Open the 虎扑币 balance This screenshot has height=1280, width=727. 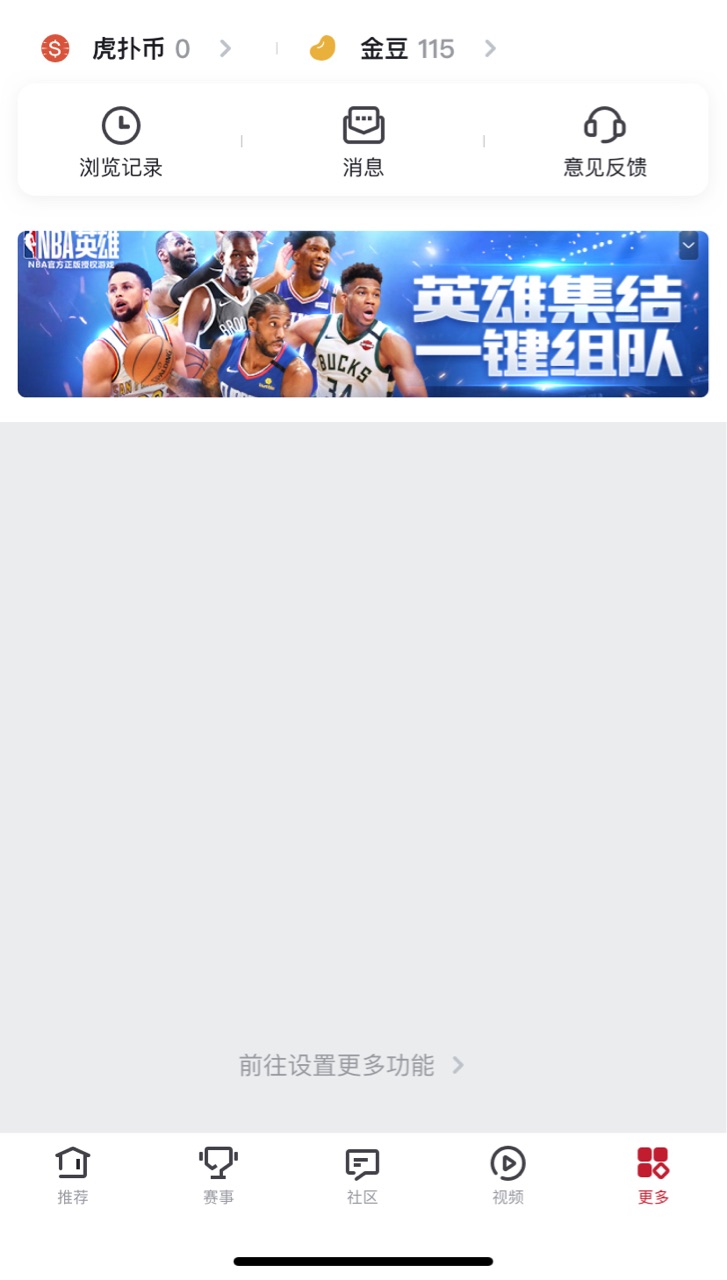pos(137,48)
